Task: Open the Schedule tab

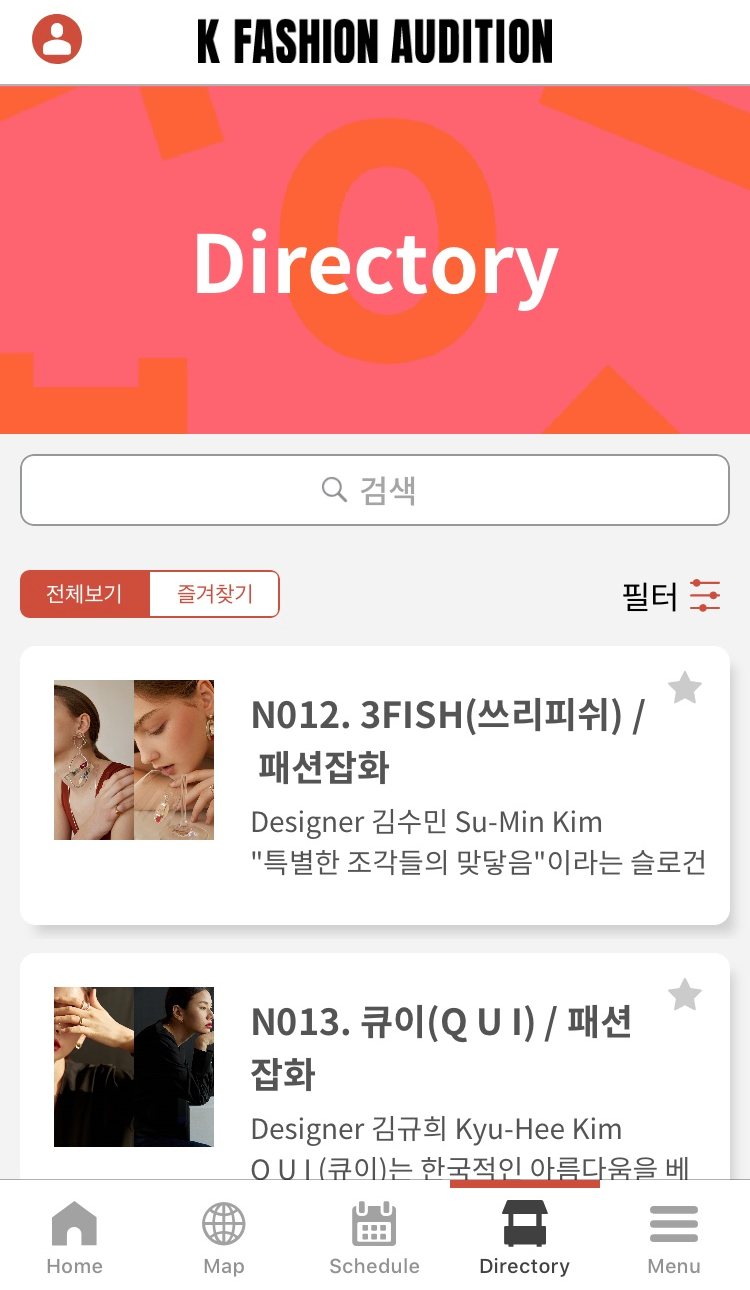Action: pyautogui.click(x=374, y=1238)
